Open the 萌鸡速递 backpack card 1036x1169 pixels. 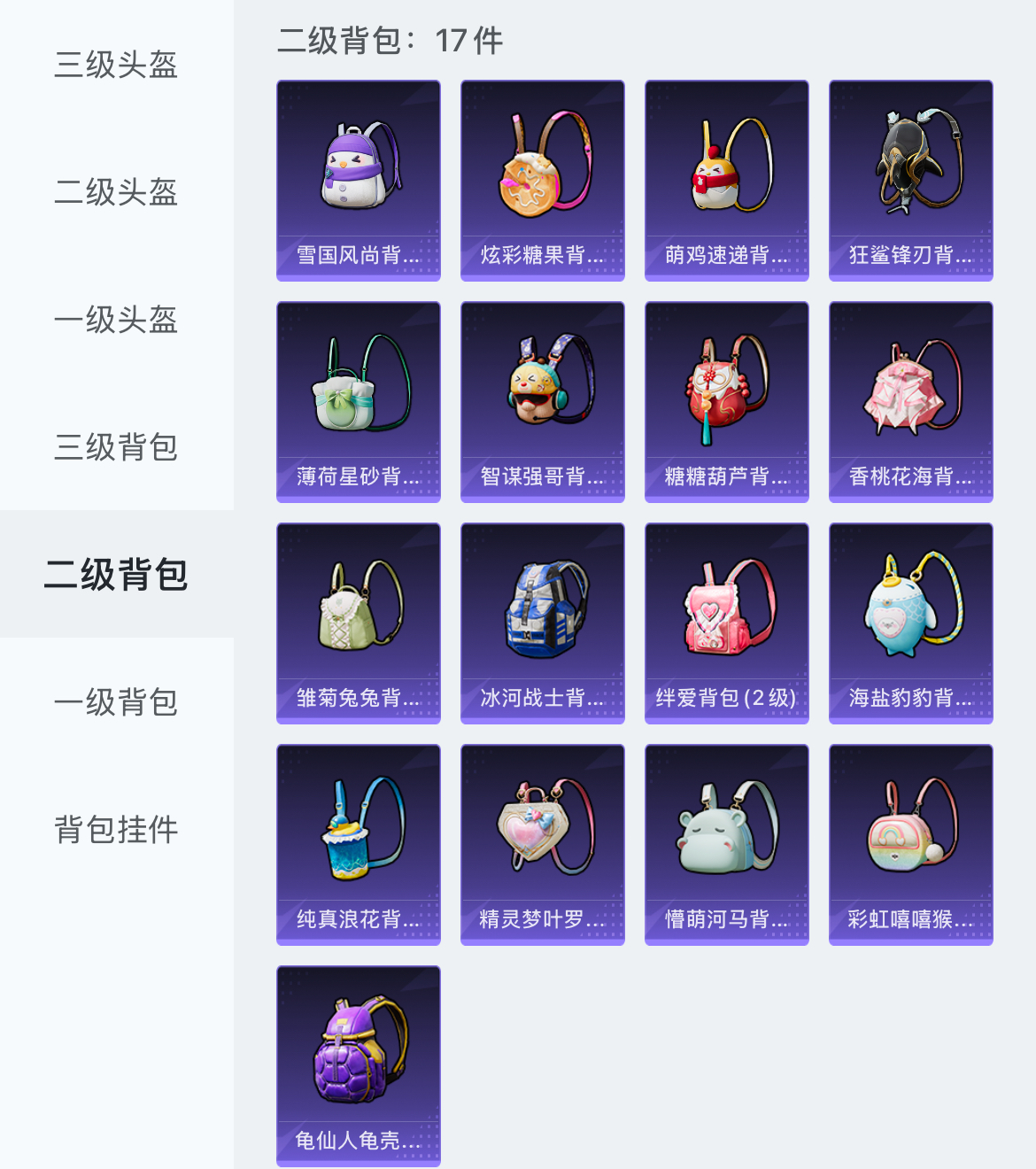(727, 181)
